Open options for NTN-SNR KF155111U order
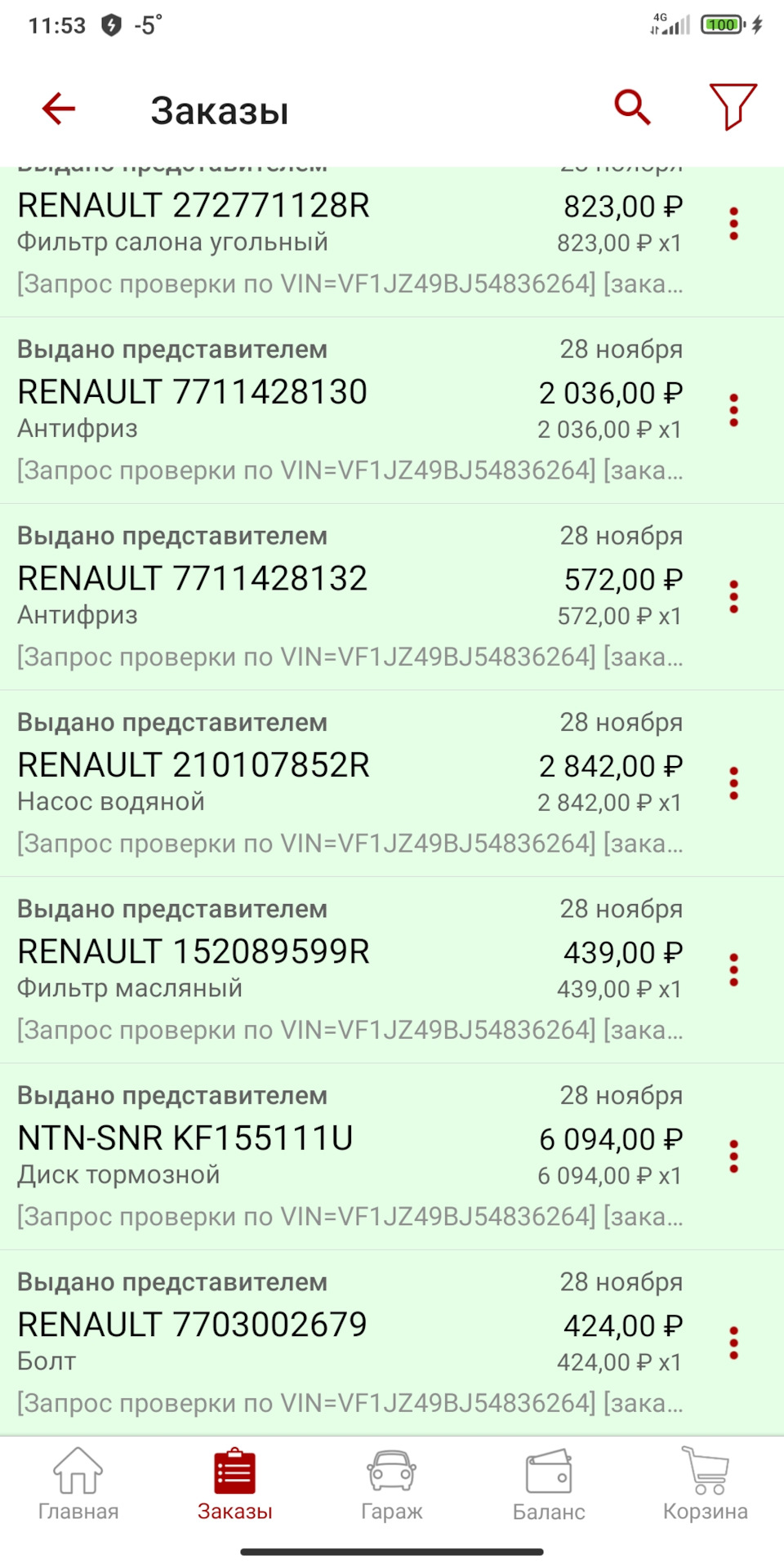Image resolution: width=784 pixels, height=1568 pixels. tap(734, 1156)
